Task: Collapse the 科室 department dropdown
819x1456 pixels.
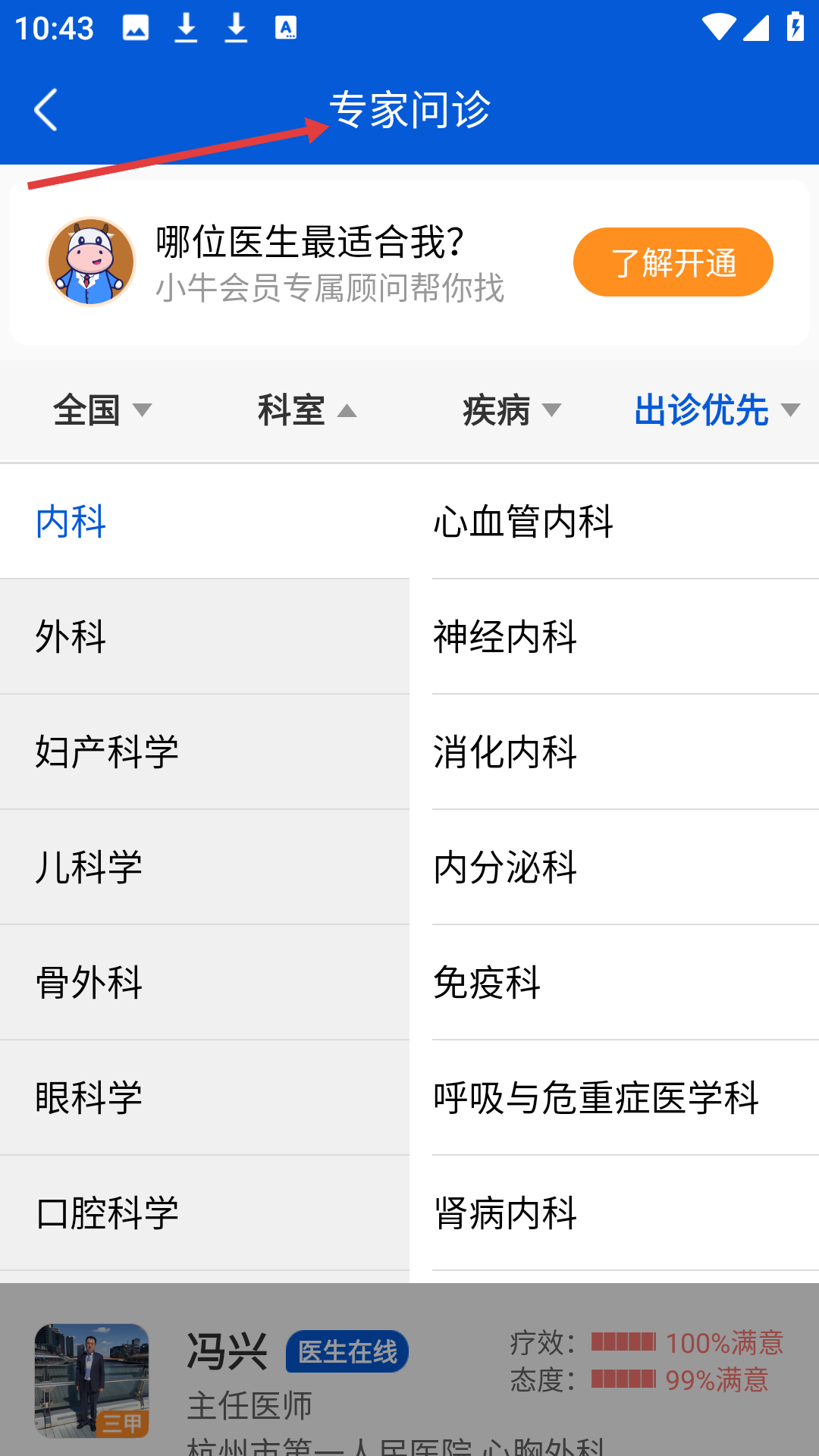Action: tap(306, 410)
